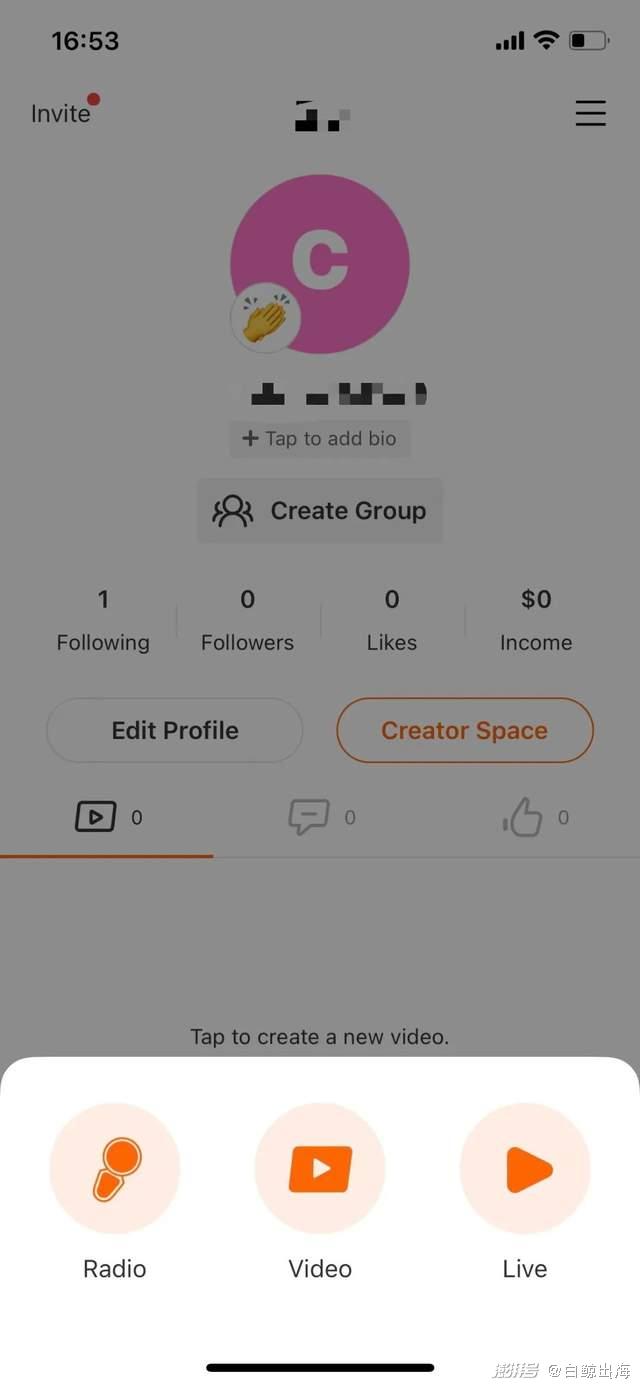Switch to the comments tab
Screen dimensions: 640x1385
[x=320, y=818]
